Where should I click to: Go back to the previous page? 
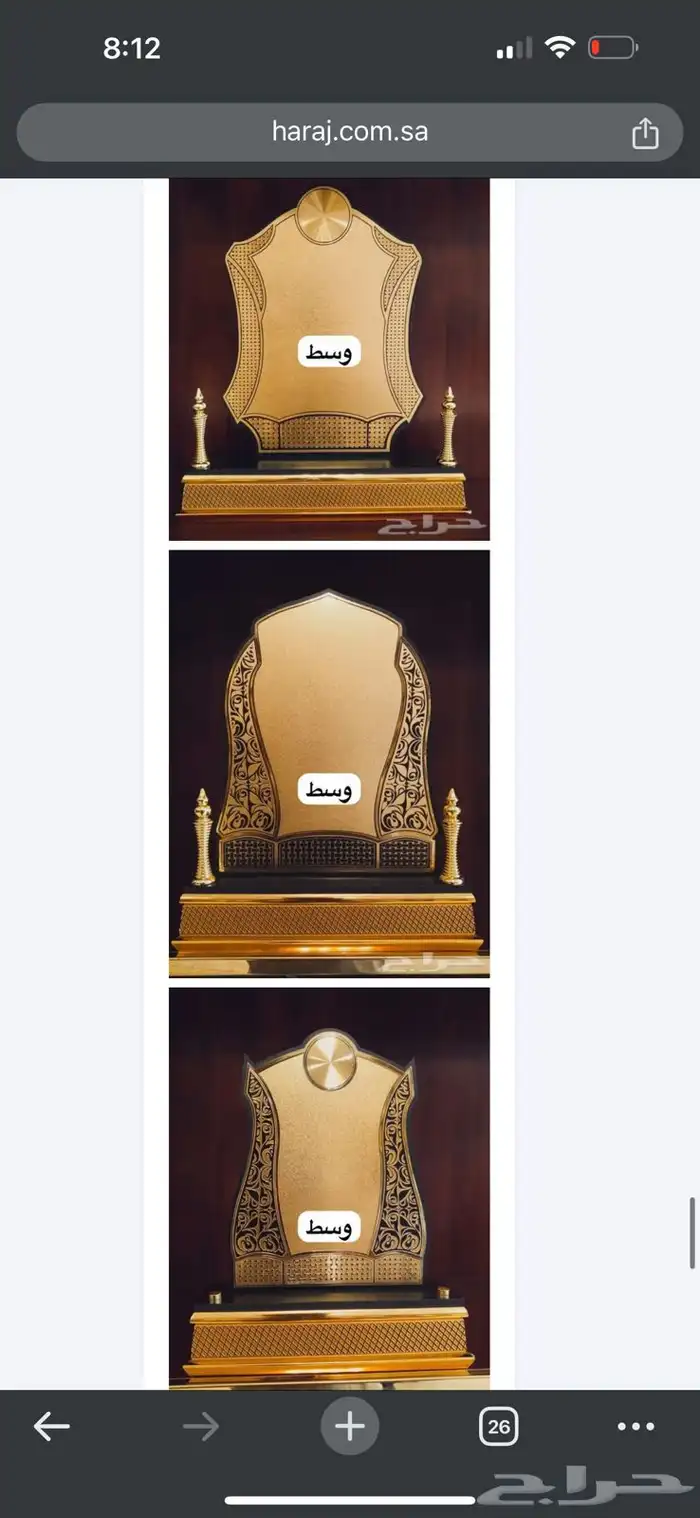tap(51, 1427)
